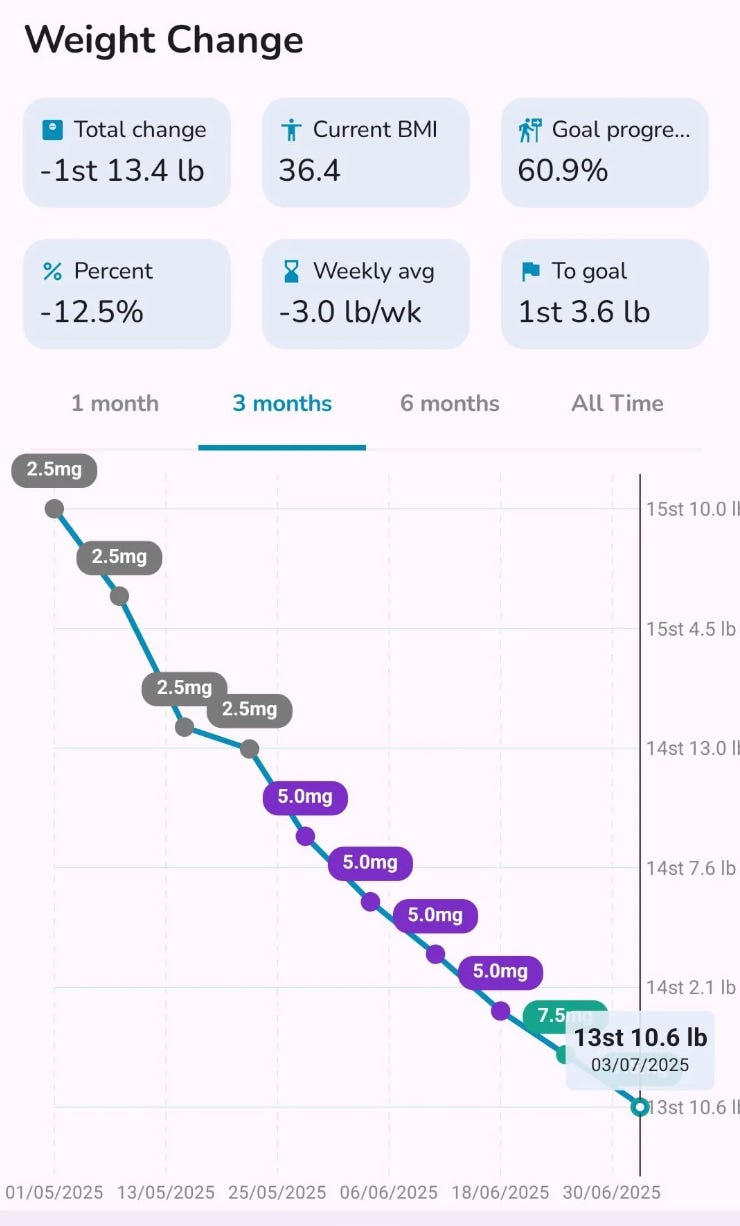Open the Weekly avg card
This screenshot has height=1226, width=740.
(x=366, y=294)
